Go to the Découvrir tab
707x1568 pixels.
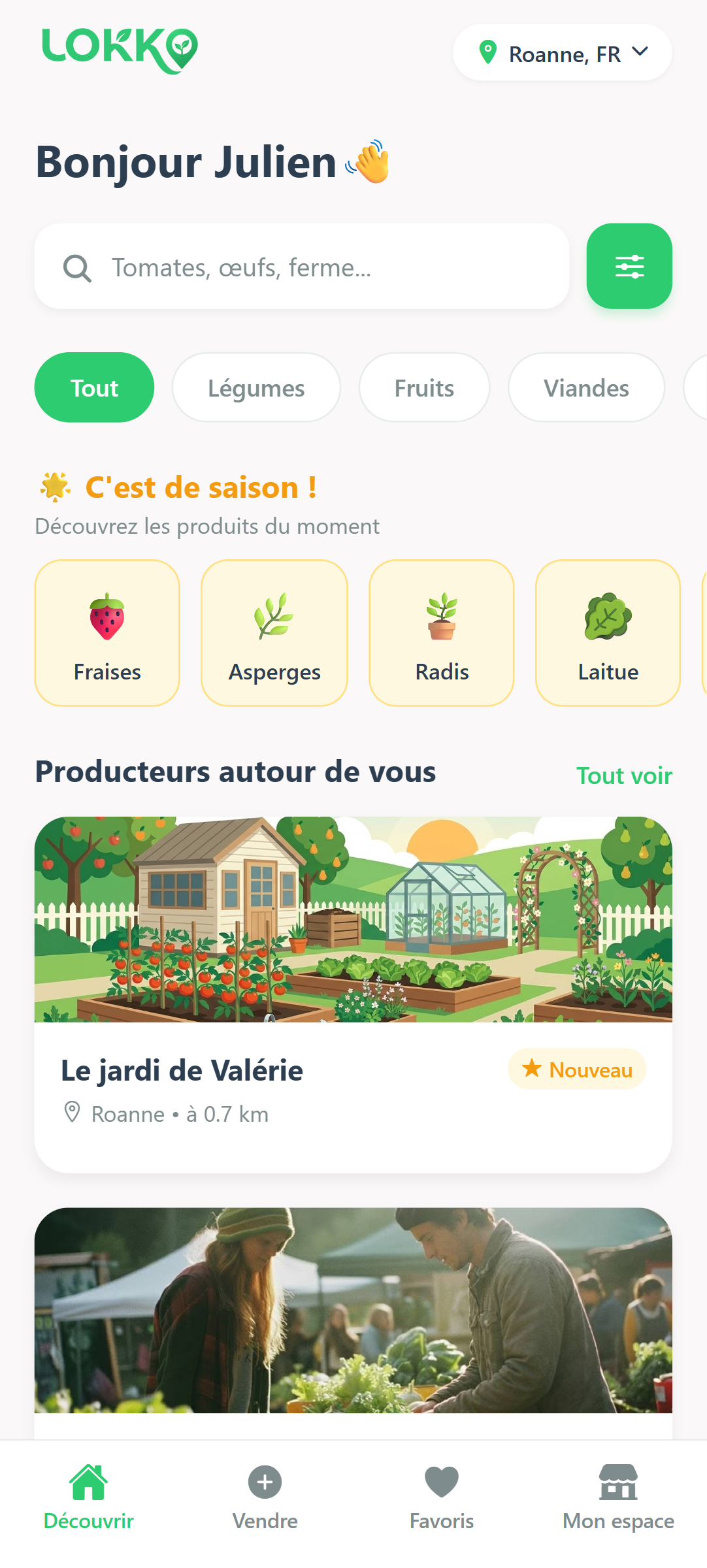point(89,1496)
